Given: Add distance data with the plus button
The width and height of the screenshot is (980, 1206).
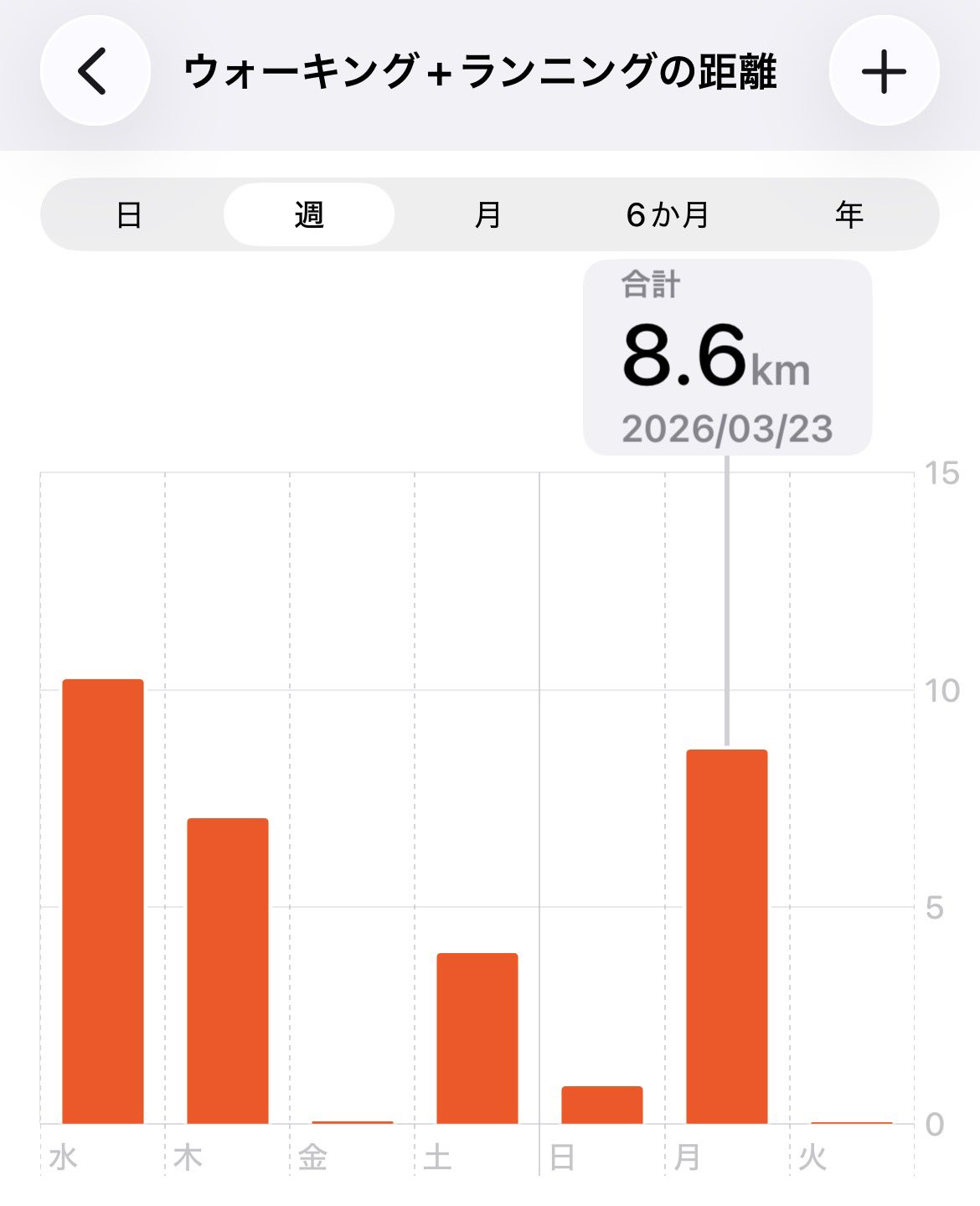Looking at the screenshot, I should (884, 71).
